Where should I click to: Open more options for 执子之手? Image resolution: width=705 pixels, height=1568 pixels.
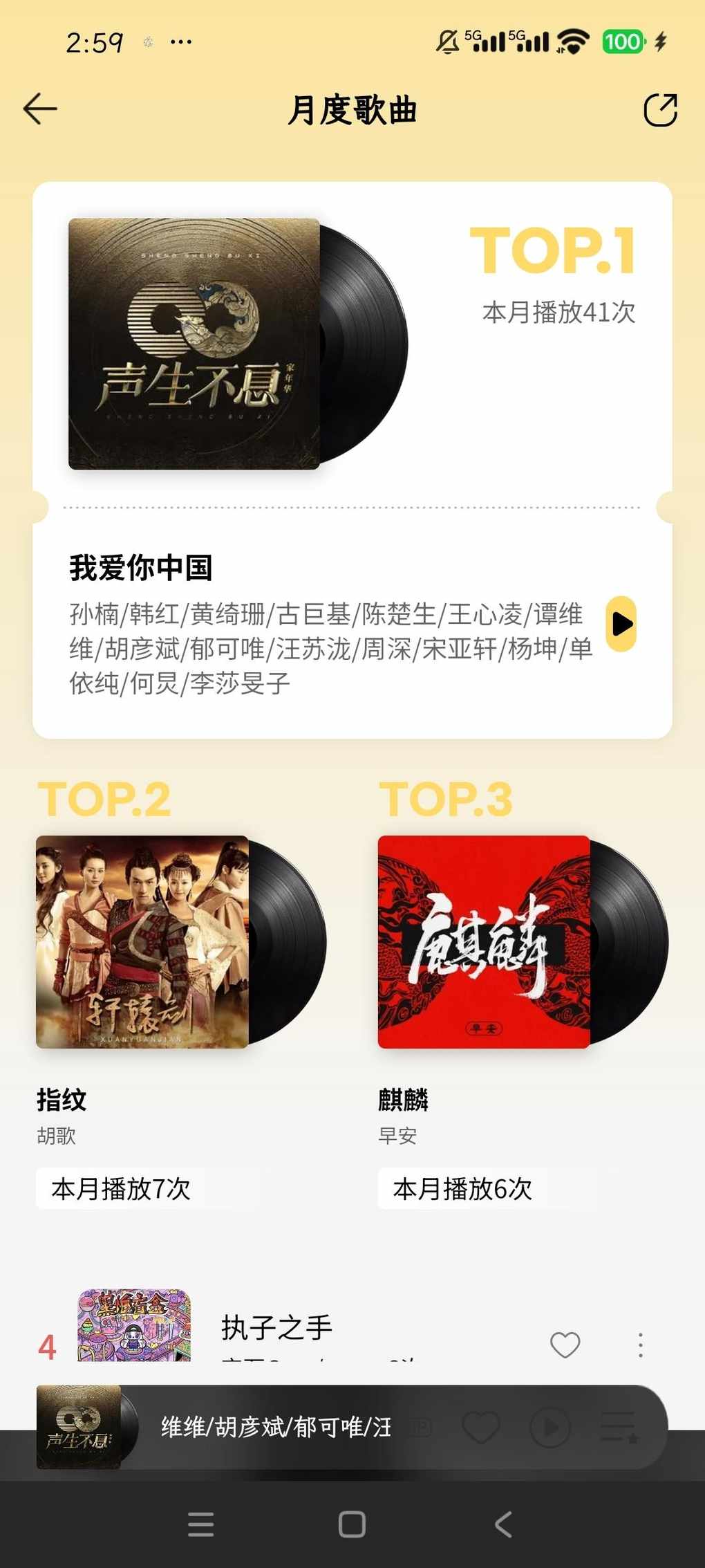[x=641, y=1345]
